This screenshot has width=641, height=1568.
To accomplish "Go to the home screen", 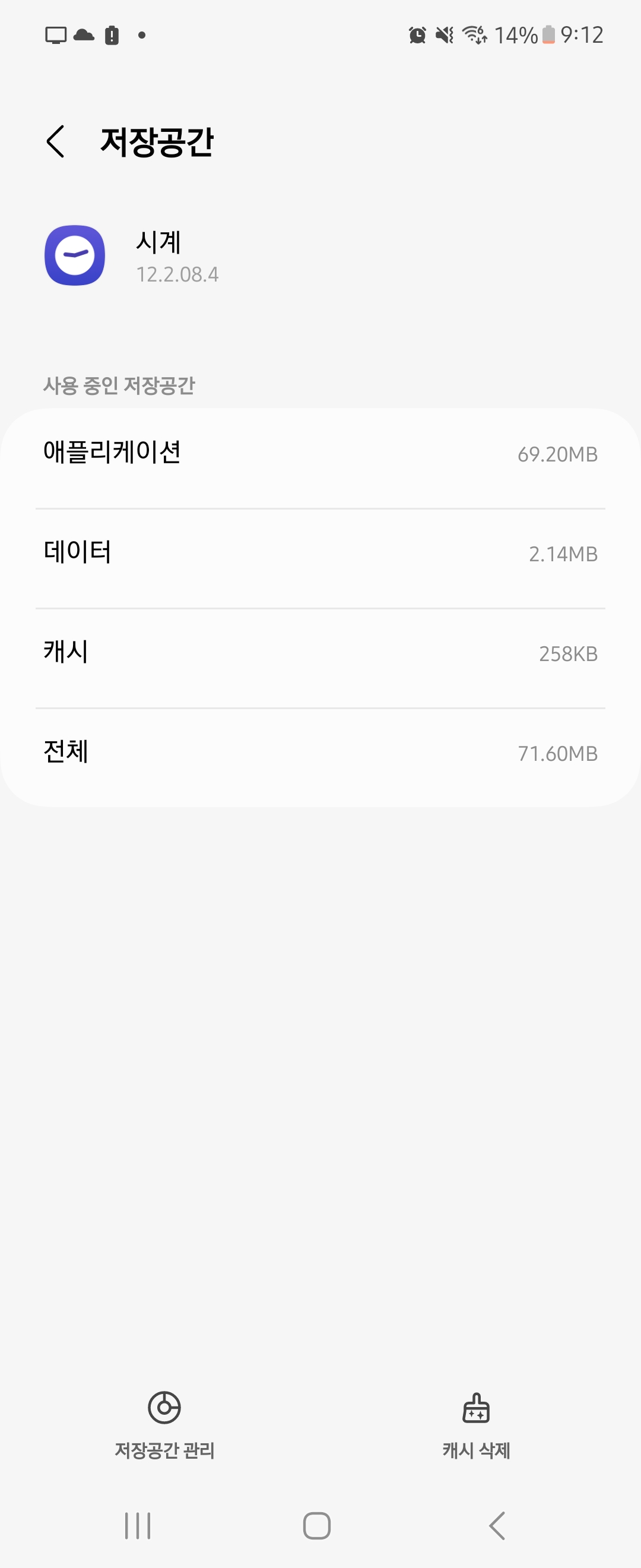I will tap(317, 1525).
